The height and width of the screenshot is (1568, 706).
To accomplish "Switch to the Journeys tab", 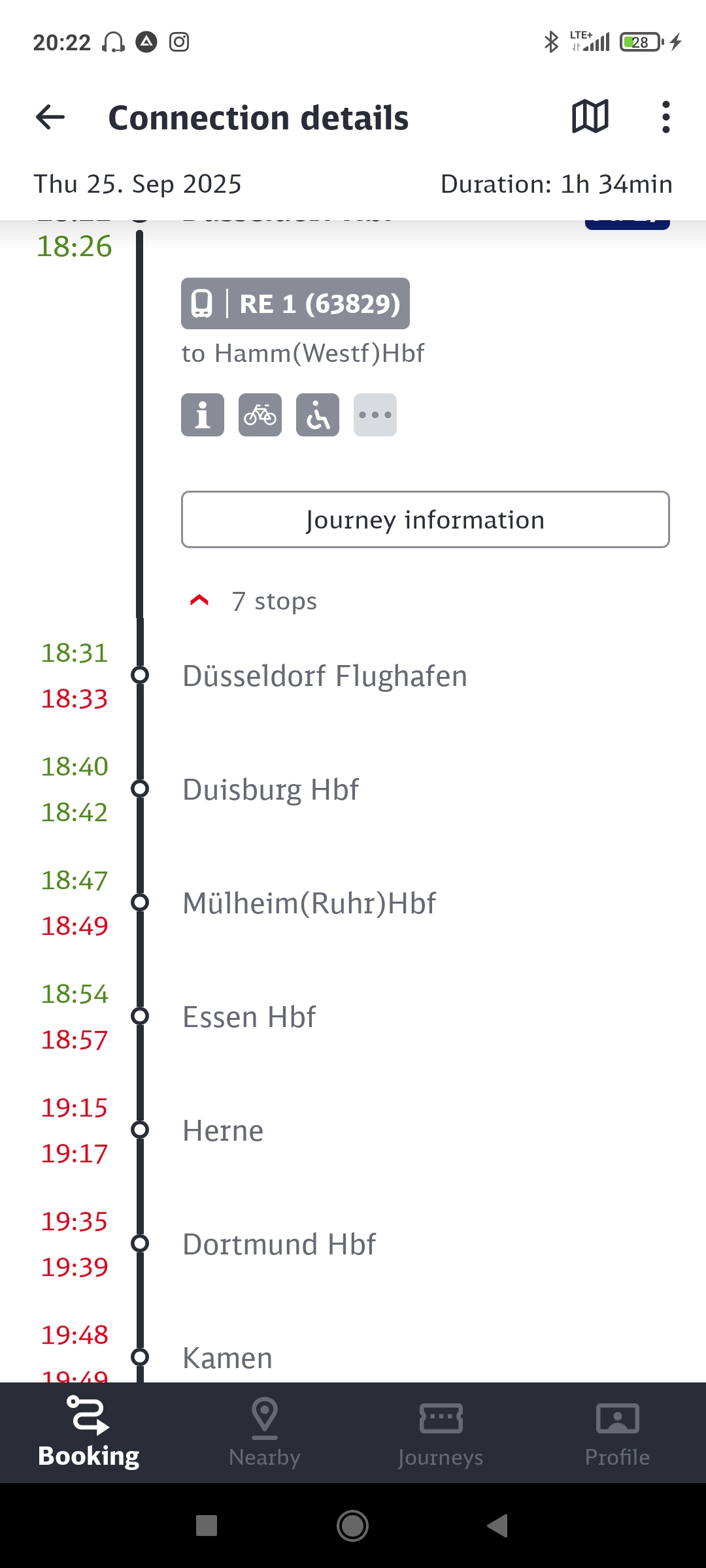I will click(x=441, y=1432).
